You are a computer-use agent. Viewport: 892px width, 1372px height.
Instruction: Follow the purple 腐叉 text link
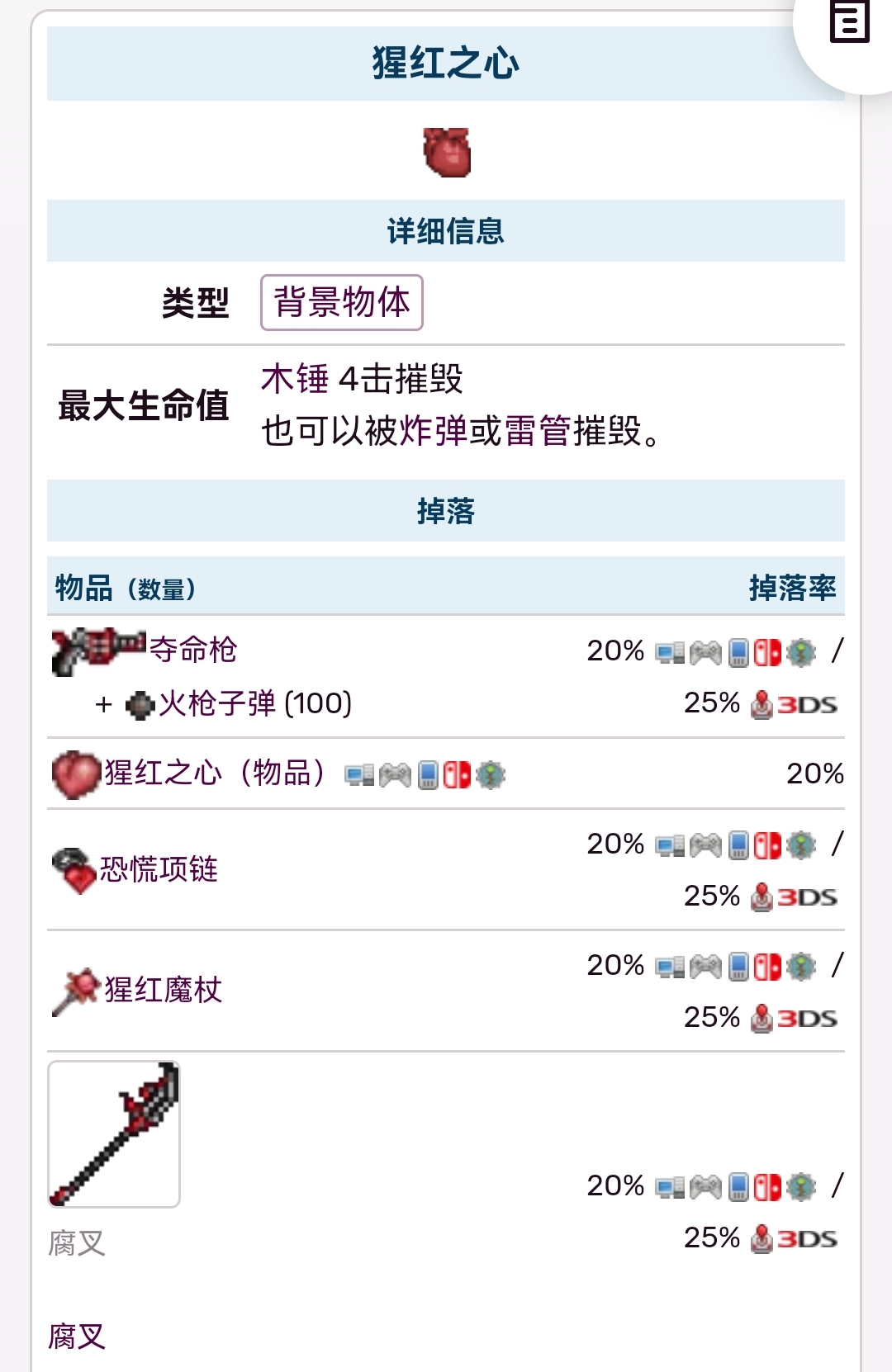77,1336
